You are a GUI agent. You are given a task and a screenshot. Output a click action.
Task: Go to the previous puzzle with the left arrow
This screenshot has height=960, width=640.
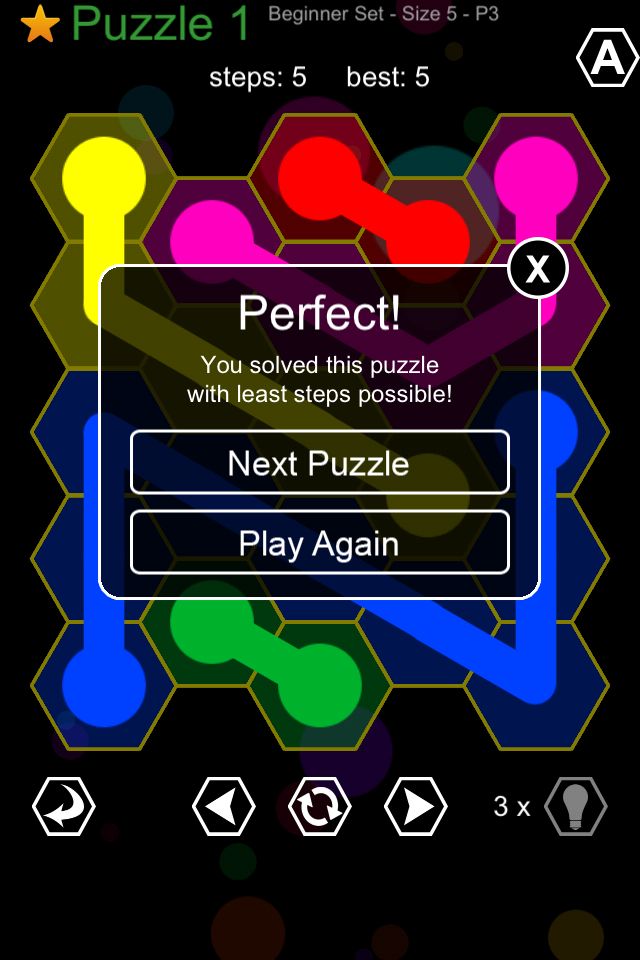tap(223, 806)
